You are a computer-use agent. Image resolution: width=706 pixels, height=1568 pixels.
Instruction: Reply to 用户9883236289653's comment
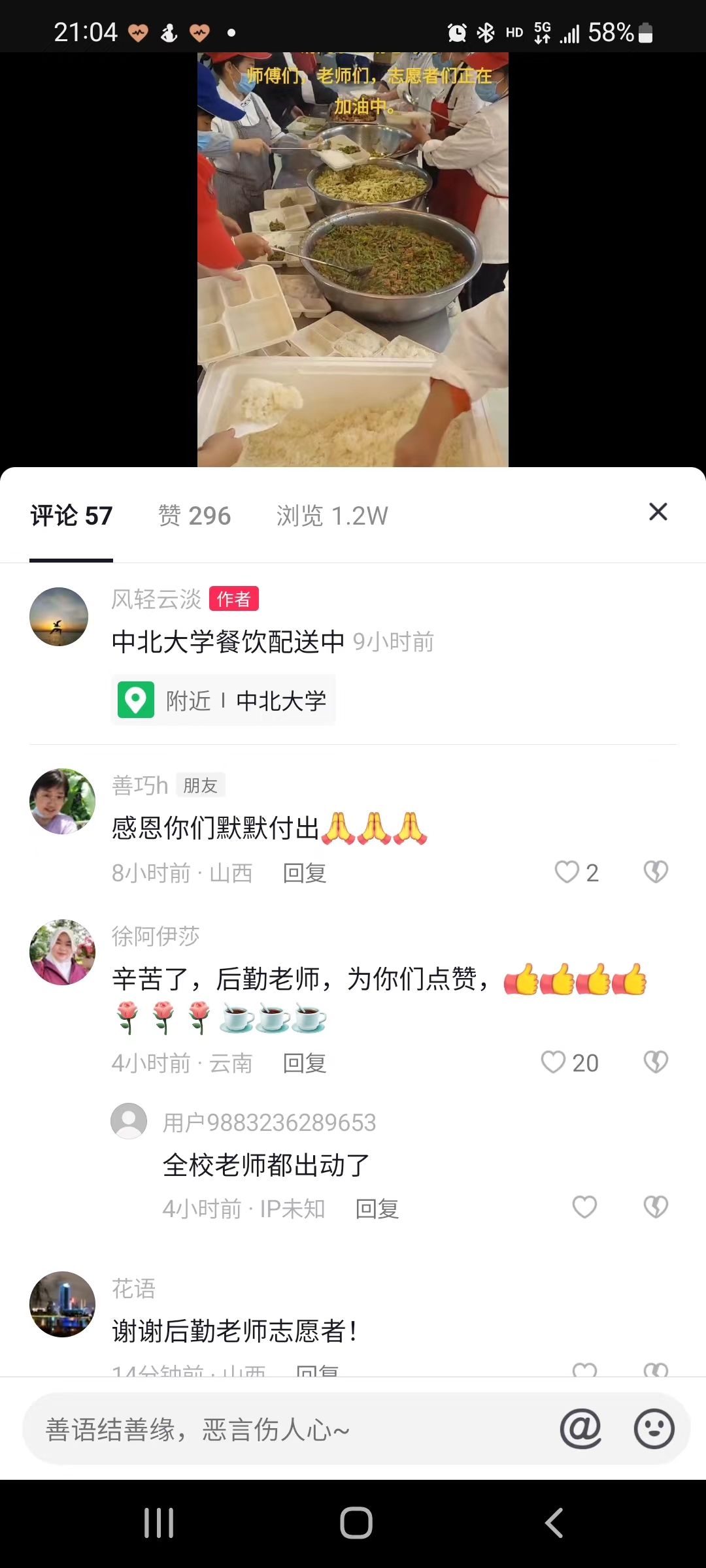[377, 1209]
